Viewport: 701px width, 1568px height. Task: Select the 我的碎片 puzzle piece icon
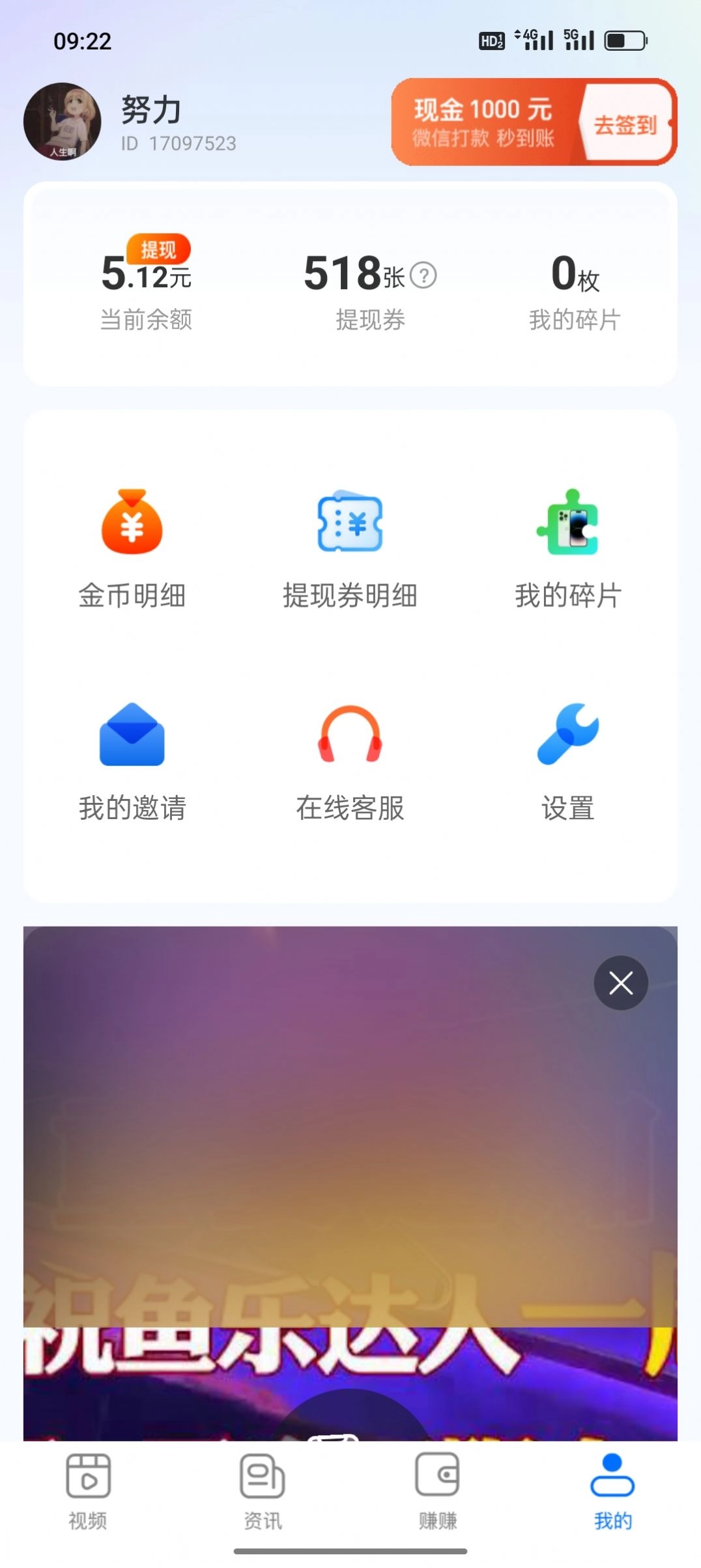[x=567, y=524]
